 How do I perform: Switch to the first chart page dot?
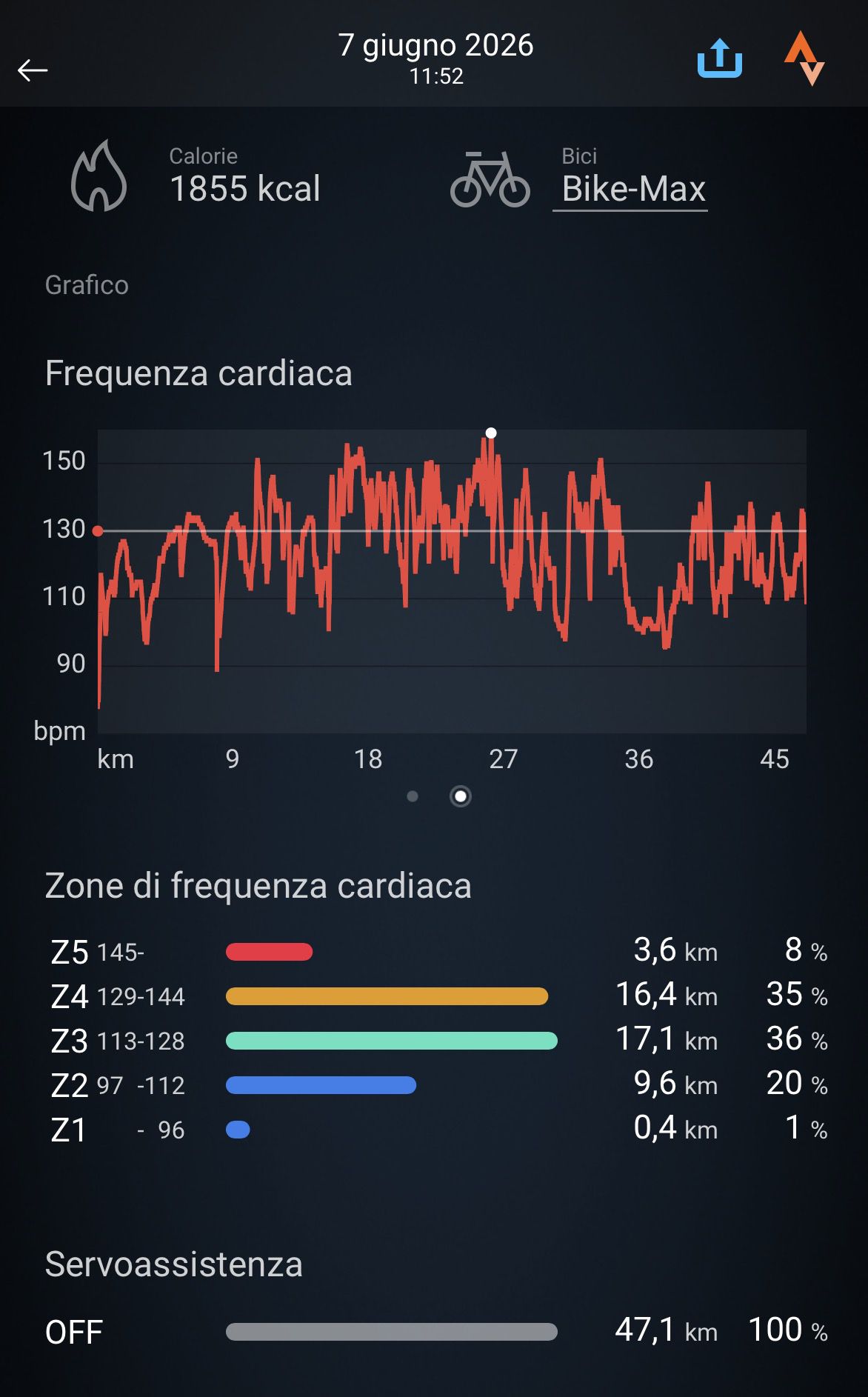[x=413, y=796]
